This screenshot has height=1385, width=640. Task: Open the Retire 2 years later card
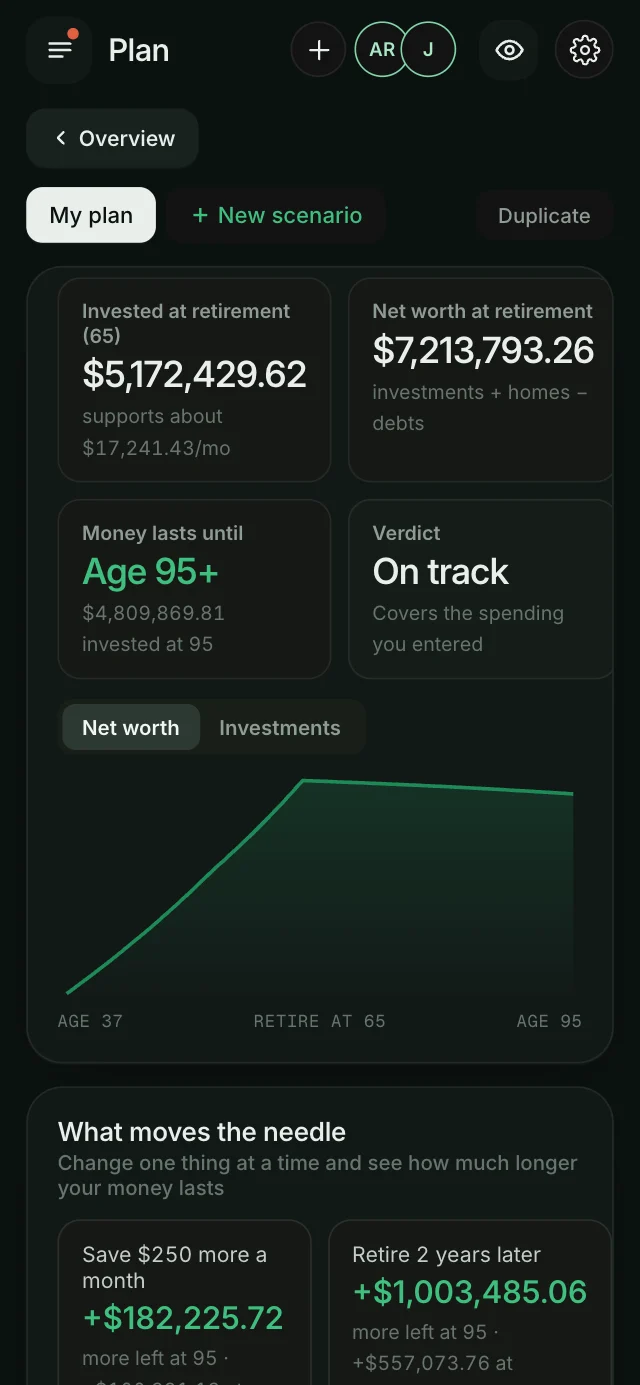pyautogui.click(x=470, y=1302)
